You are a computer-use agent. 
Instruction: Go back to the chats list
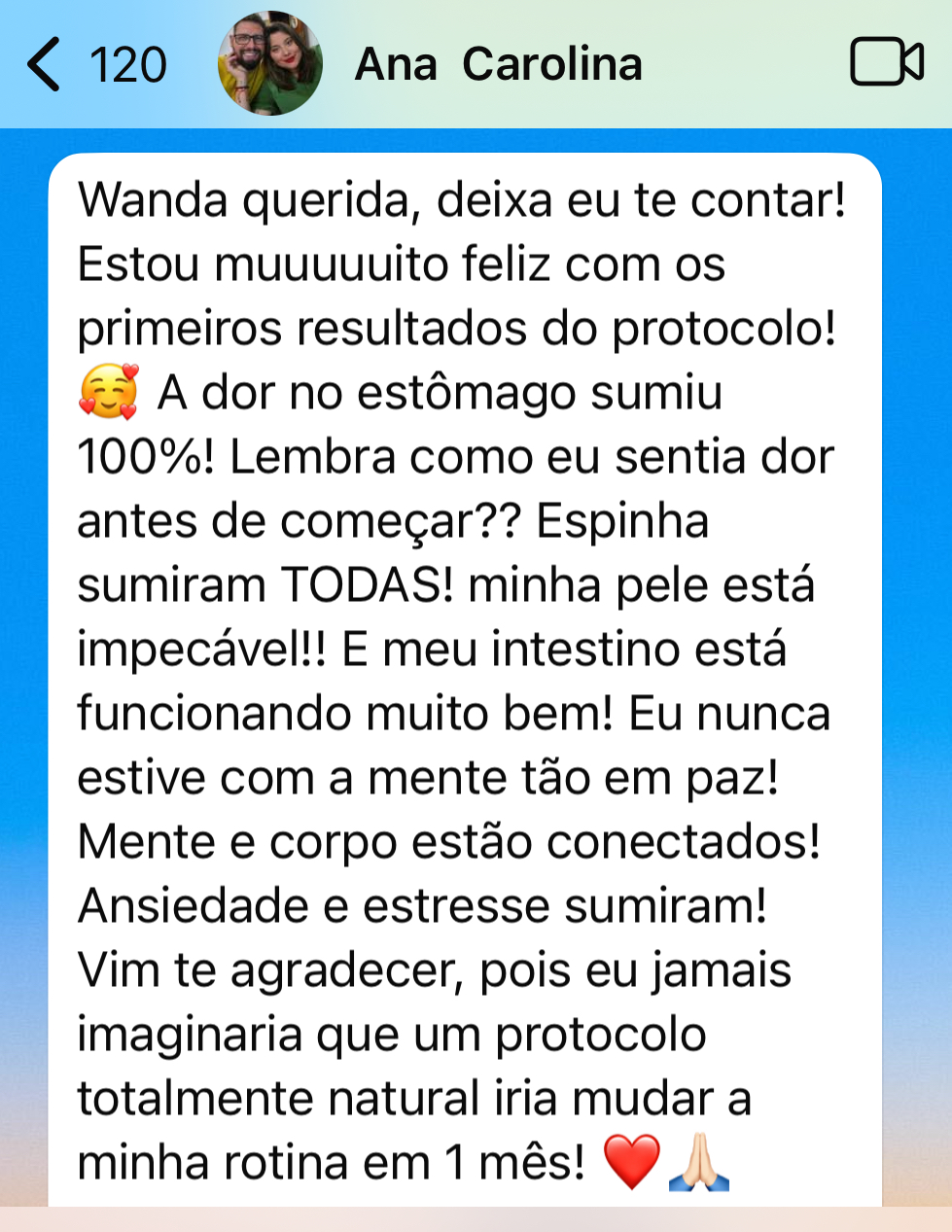47,64
